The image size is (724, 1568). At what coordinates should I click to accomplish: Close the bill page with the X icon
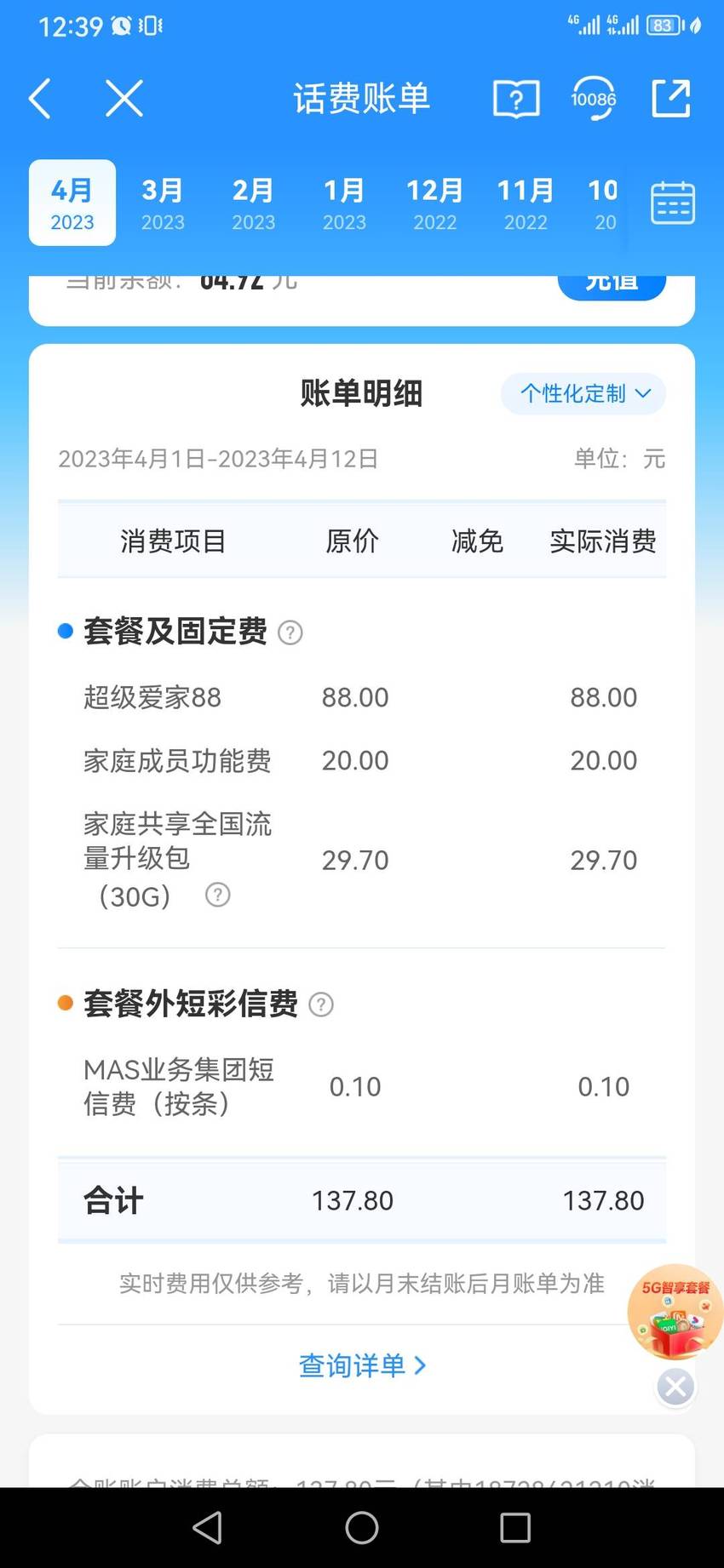(124, 99)
